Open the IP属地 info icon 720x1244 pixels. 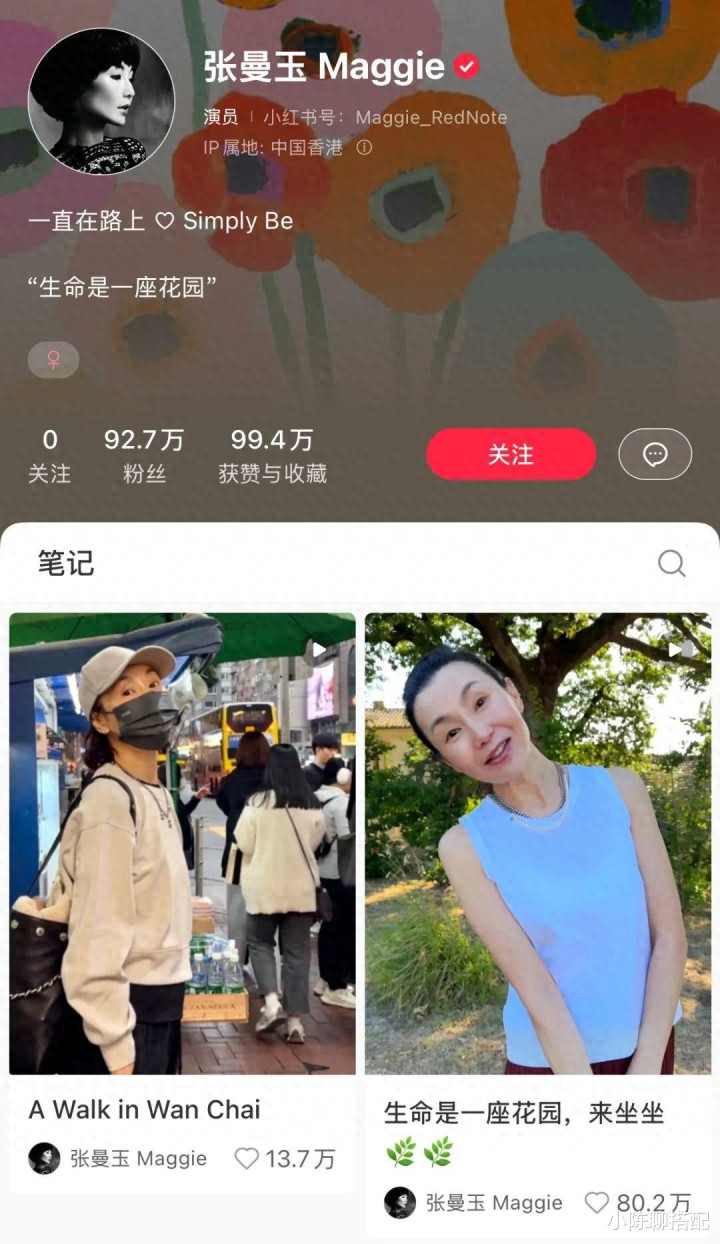click(365, 148)
